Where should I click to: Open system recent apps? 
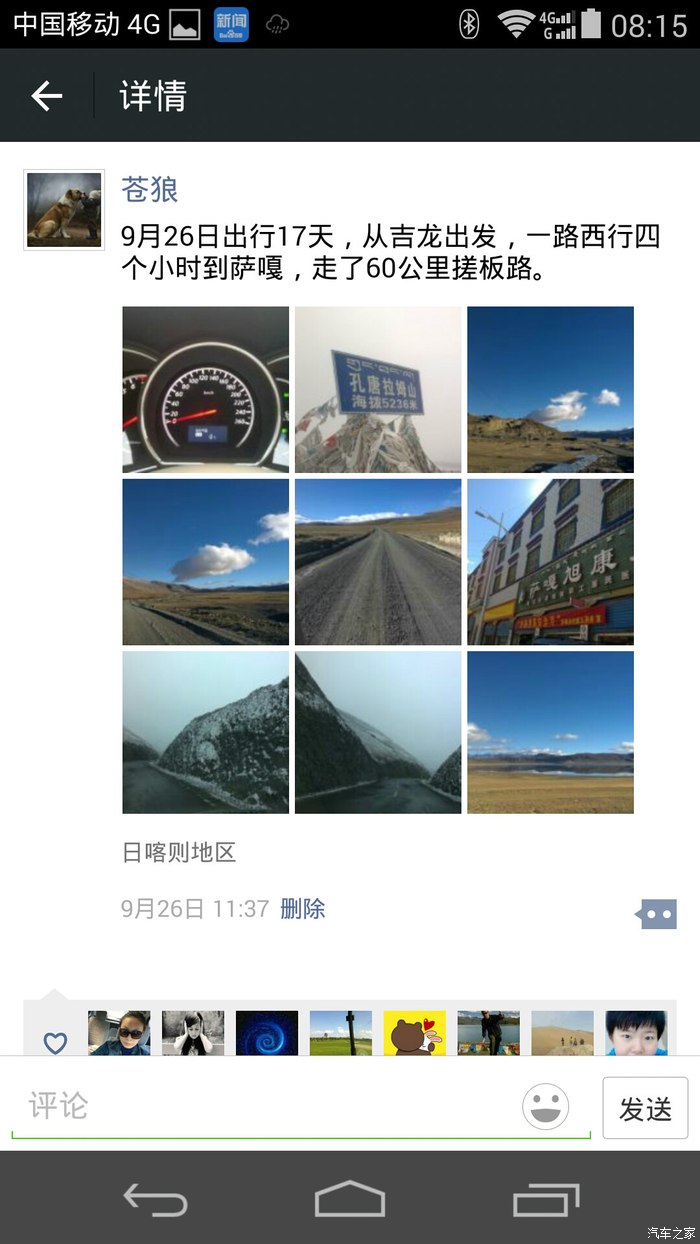(546, 1198)
